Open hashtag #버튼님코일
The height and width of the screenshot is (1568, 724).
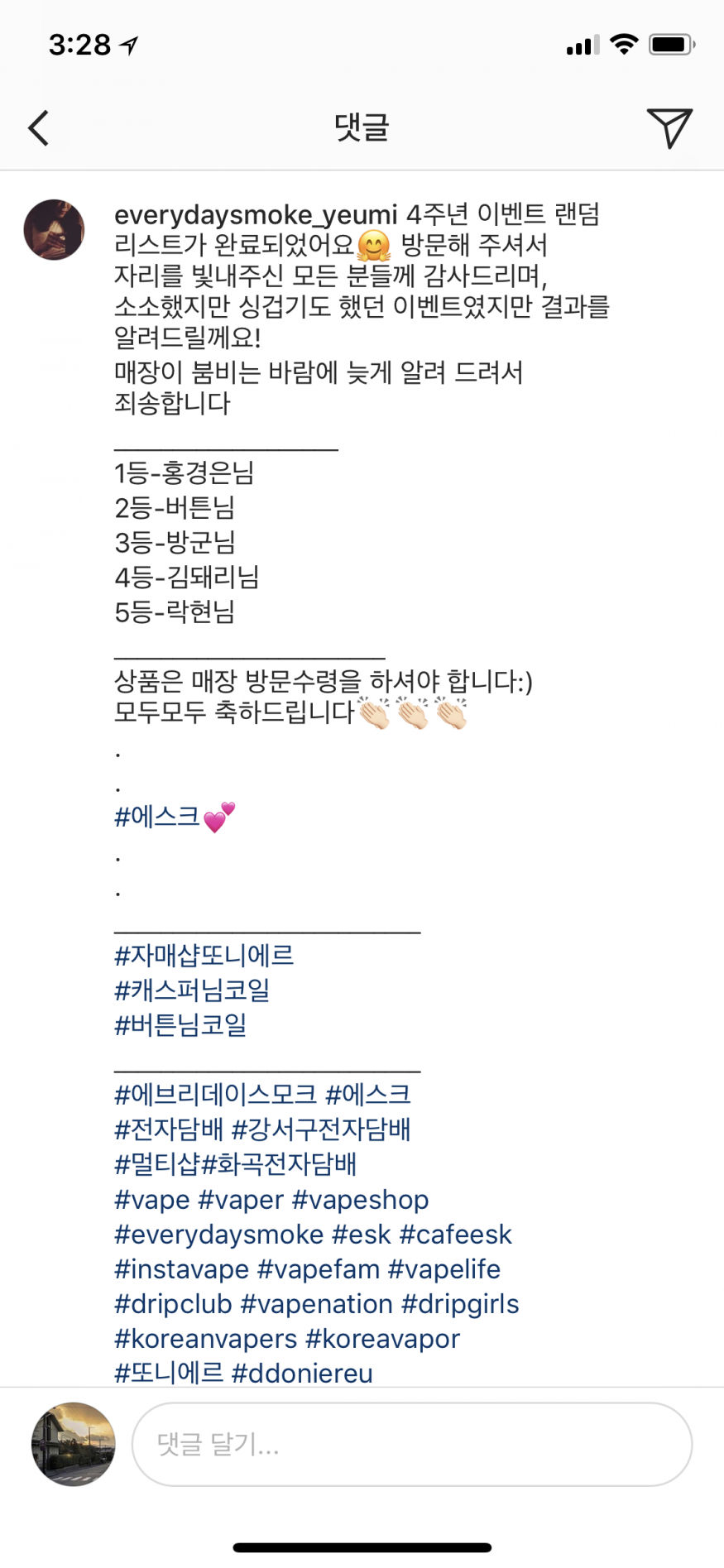pos(180,1025)
